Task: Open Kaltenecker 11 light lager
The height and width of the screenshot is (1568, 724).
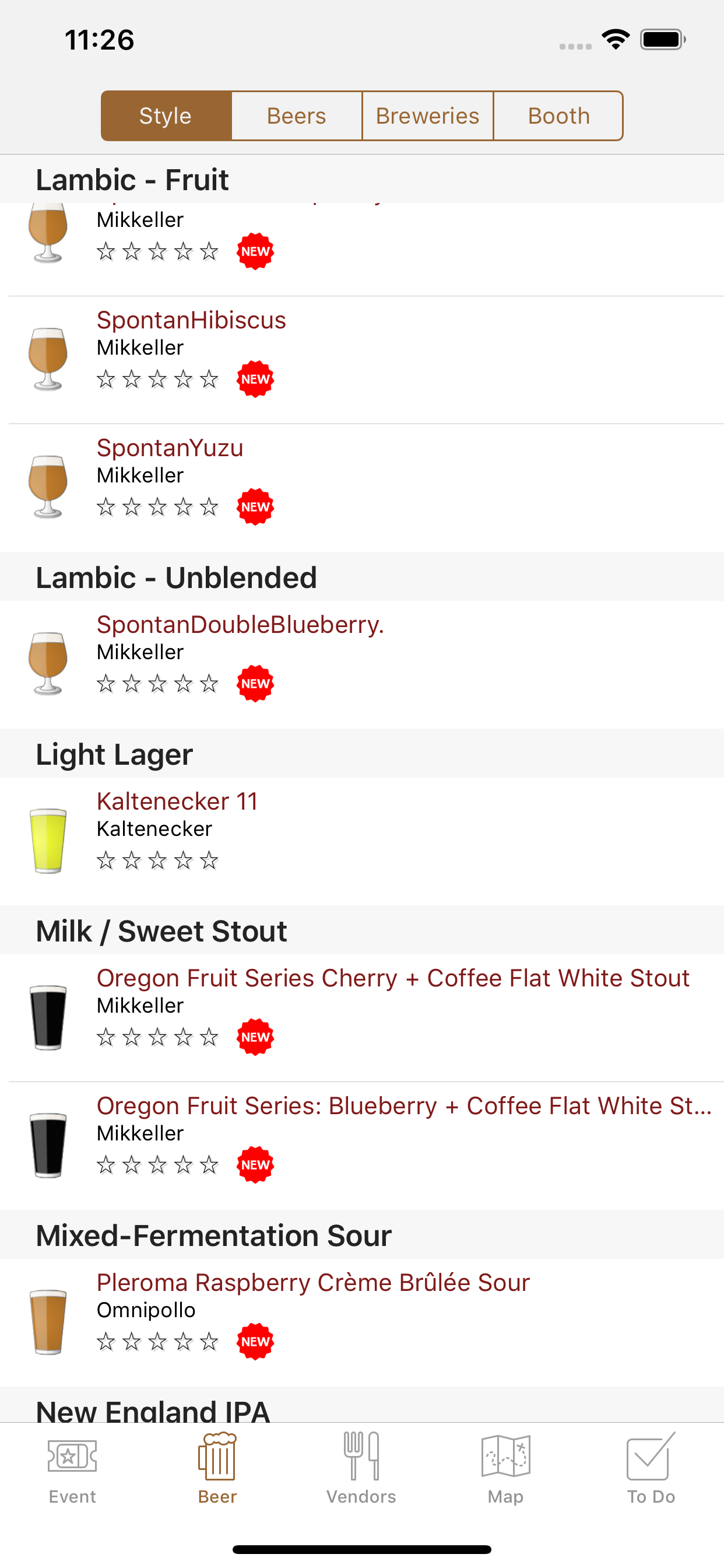Action: point(362,841)
